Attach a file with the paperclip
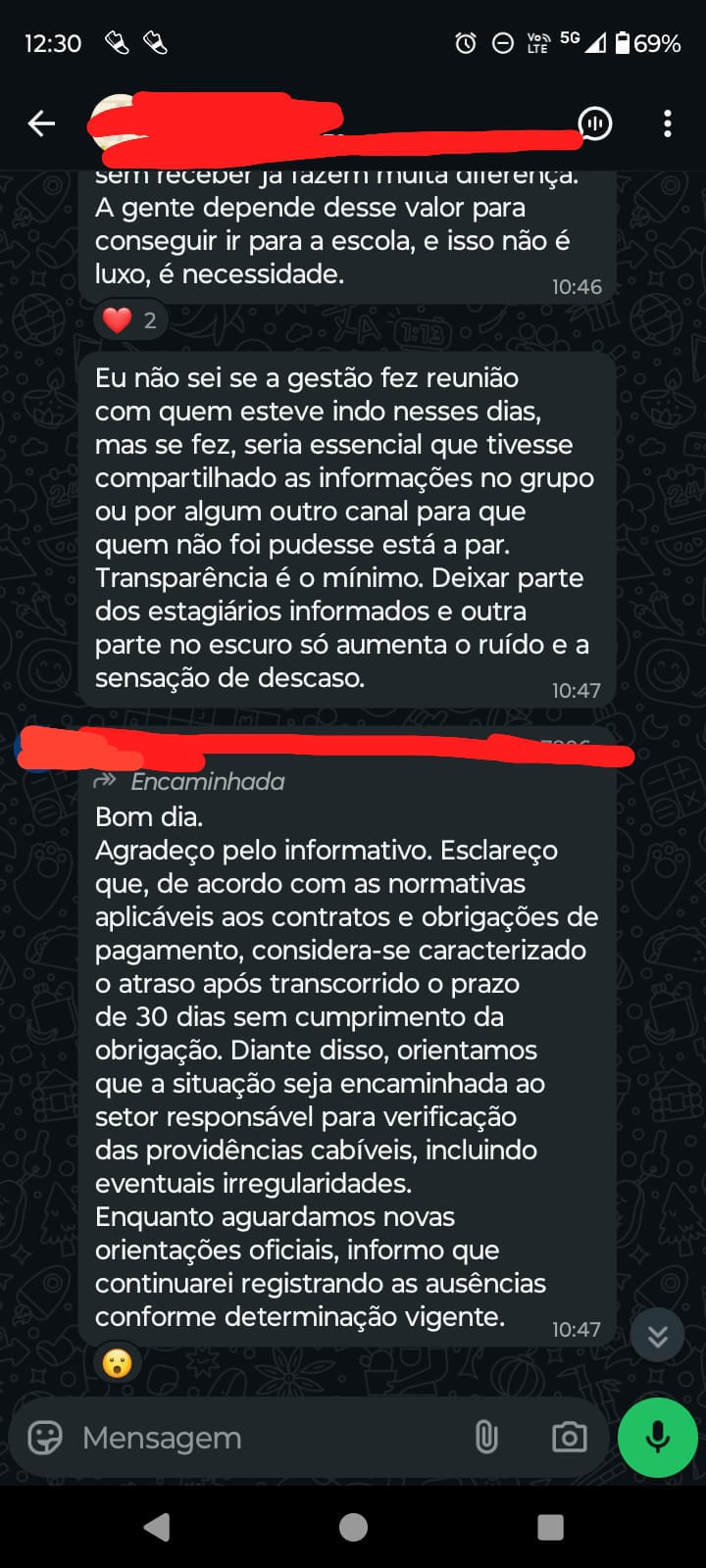Screen dimensions: 706x1568 pyautogui.click(x=486, y=1438)
